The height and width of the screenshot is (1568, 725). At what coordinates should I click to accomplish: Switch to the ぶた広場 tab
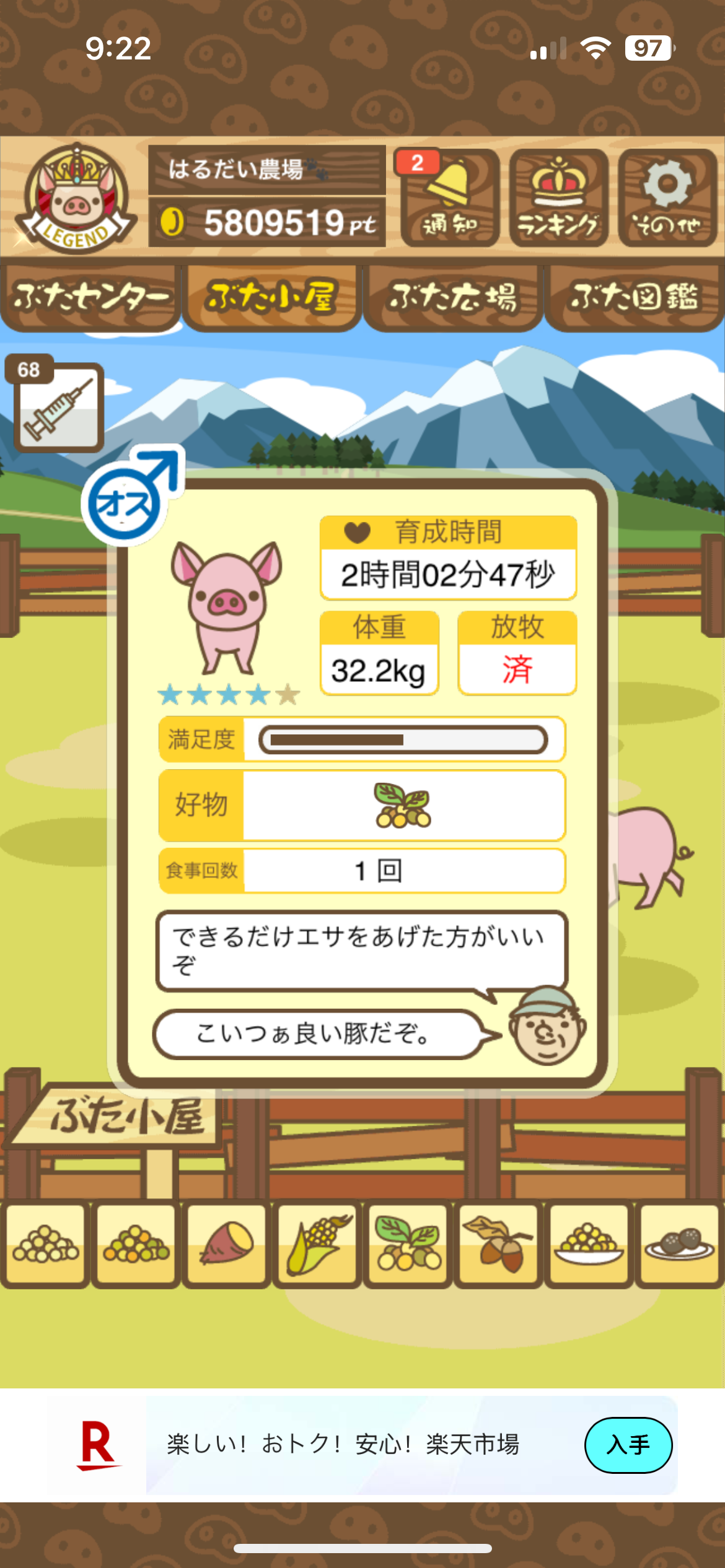tap(453, 298)
